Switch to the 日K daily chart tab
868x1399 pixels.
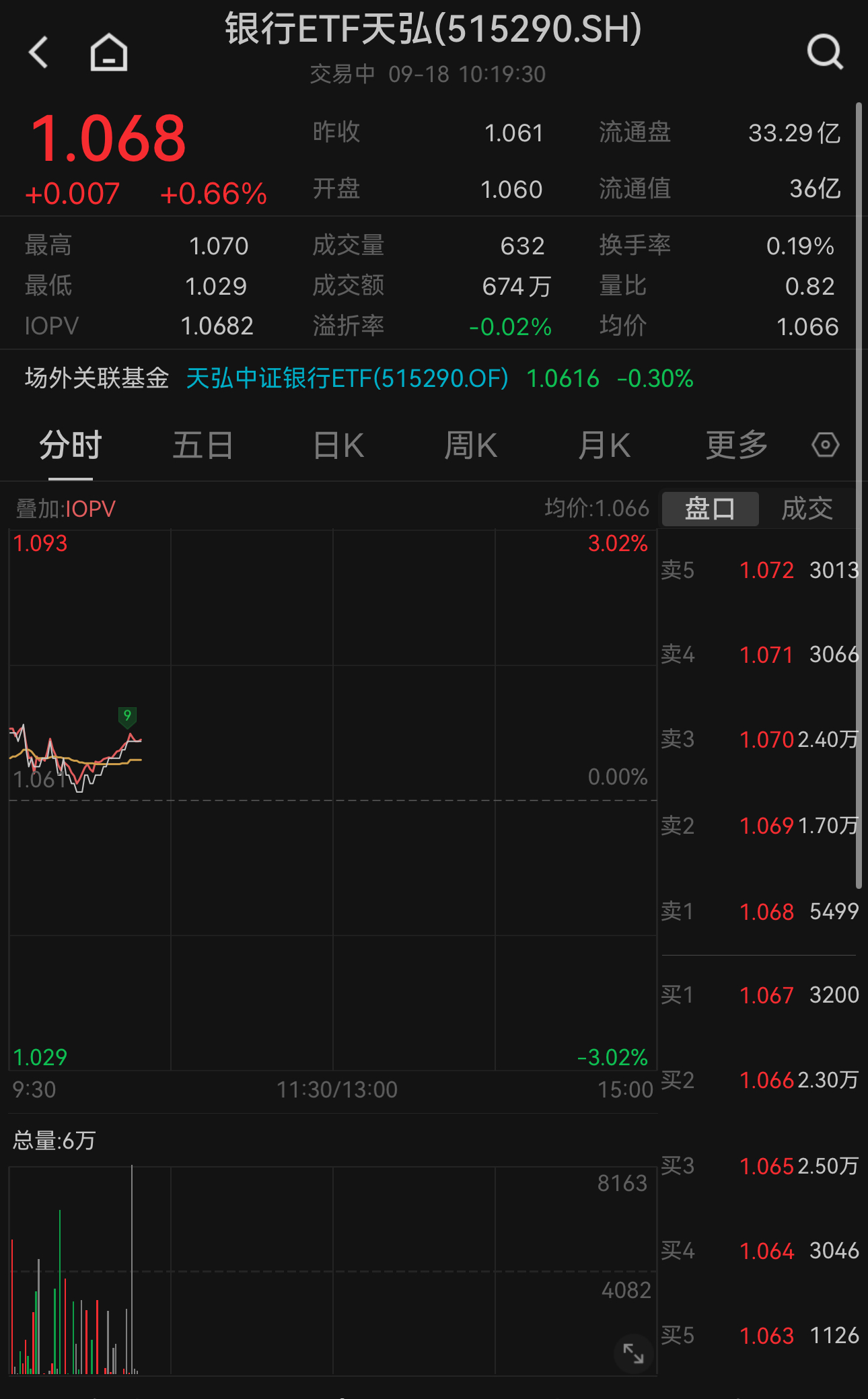[x=337, y=445]
